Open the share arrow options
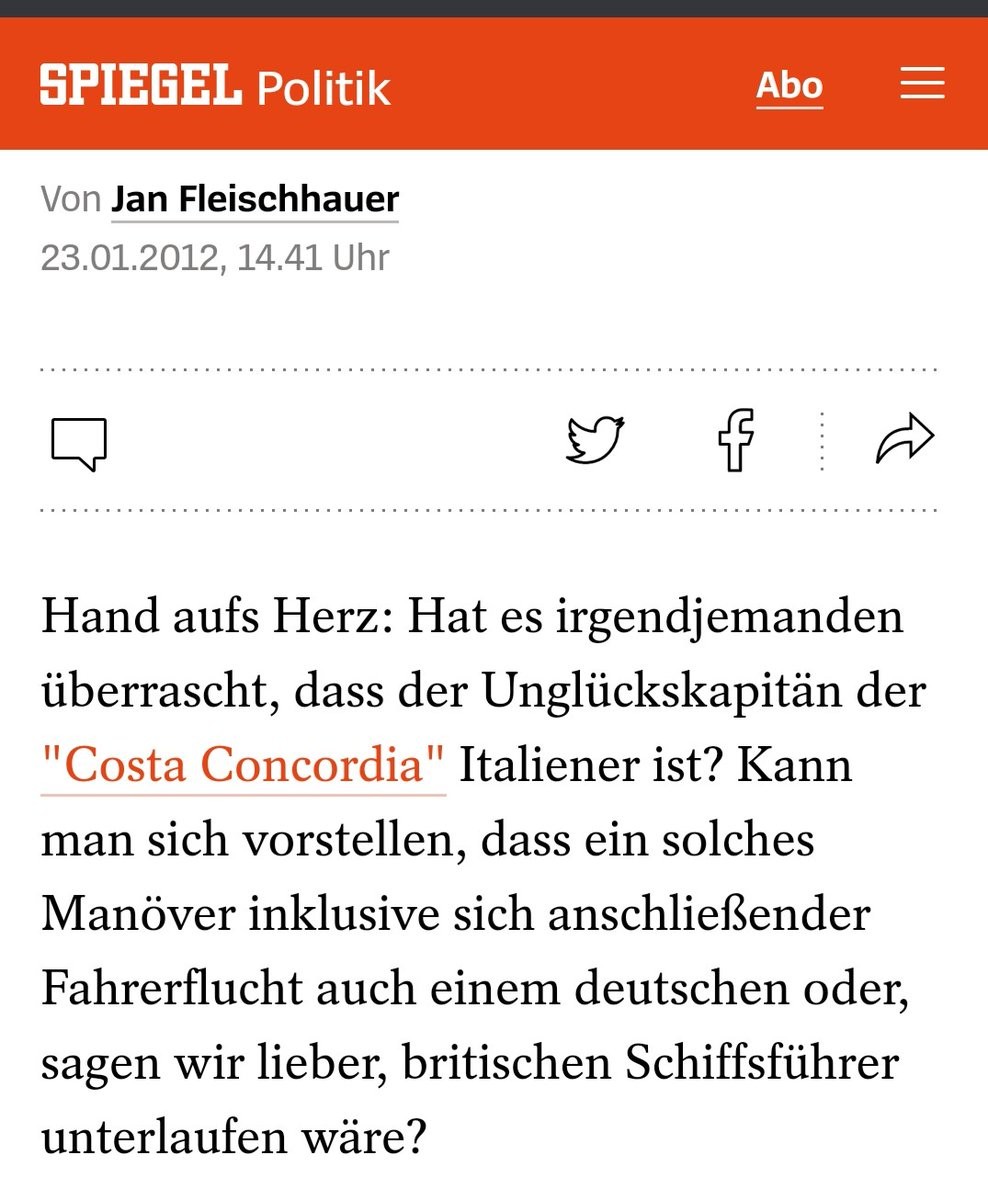The height and width of the screenshot is (1200, 988). pos(904,440)
